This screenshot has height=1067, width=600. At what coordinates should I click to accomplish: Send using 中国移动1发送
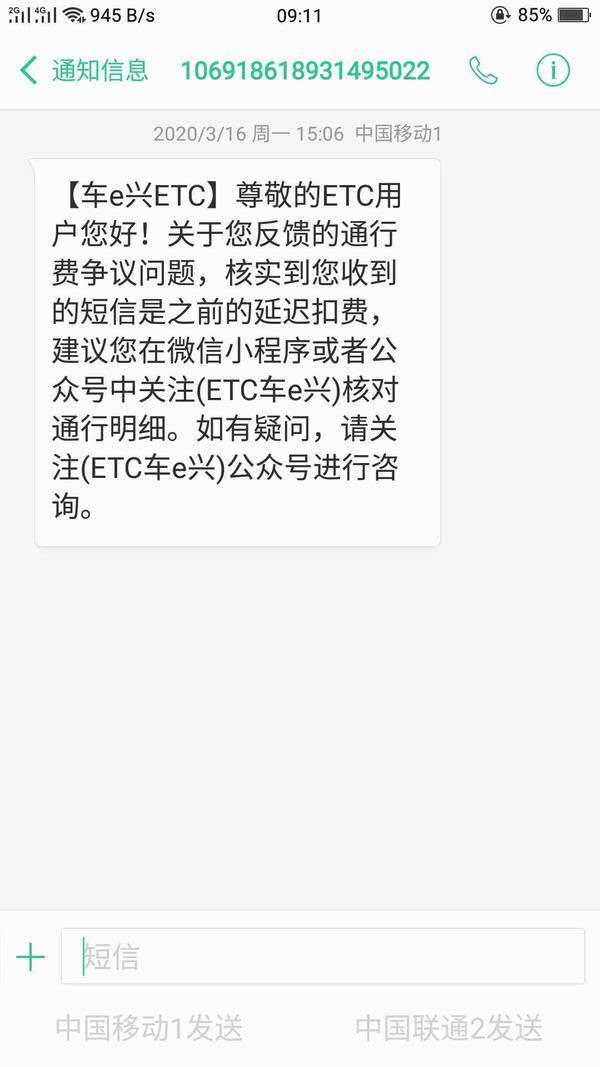tap(149, 1027)
